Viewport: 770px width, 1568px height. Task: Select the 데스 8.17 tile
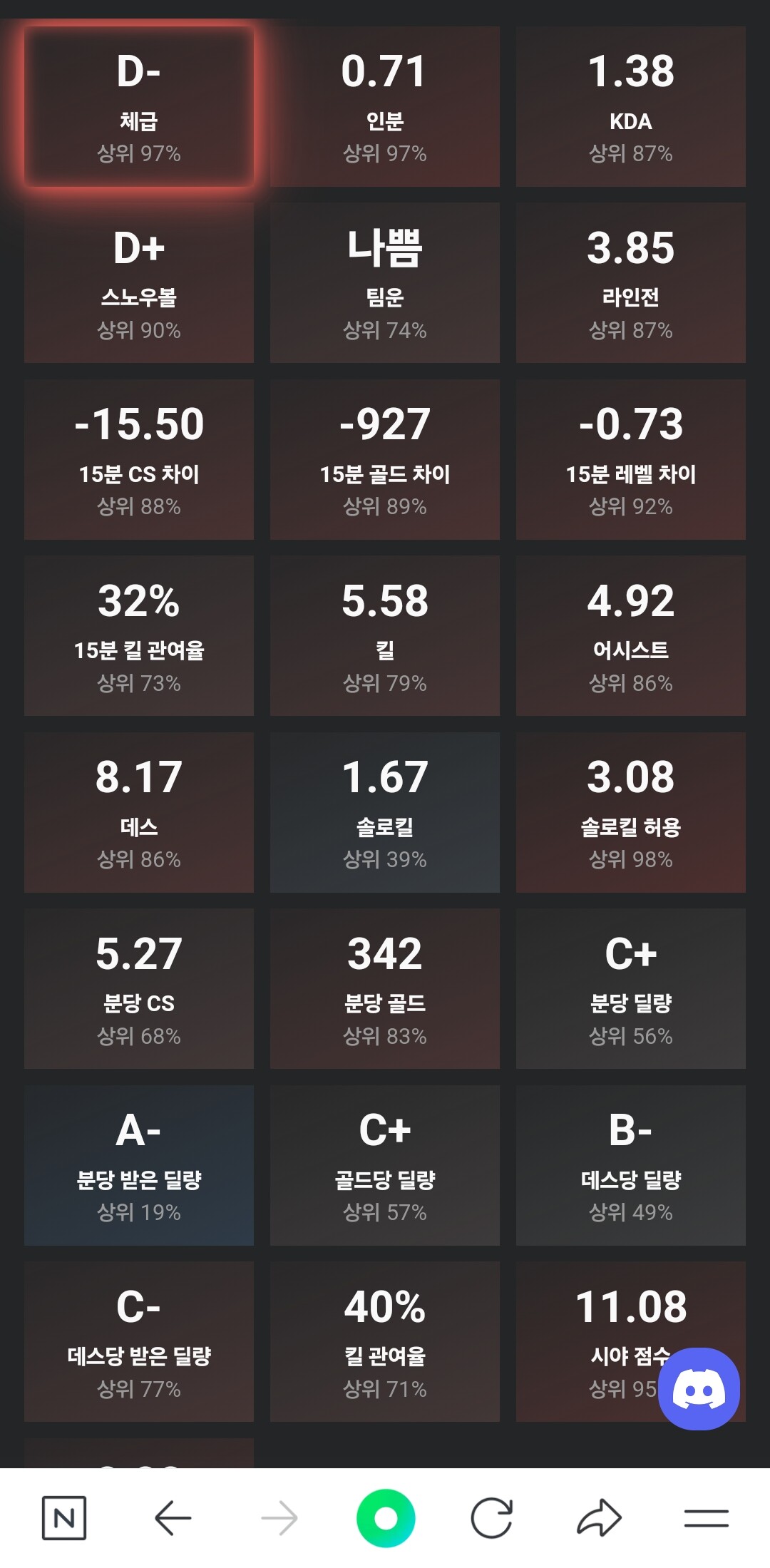(x=139, y=812)
